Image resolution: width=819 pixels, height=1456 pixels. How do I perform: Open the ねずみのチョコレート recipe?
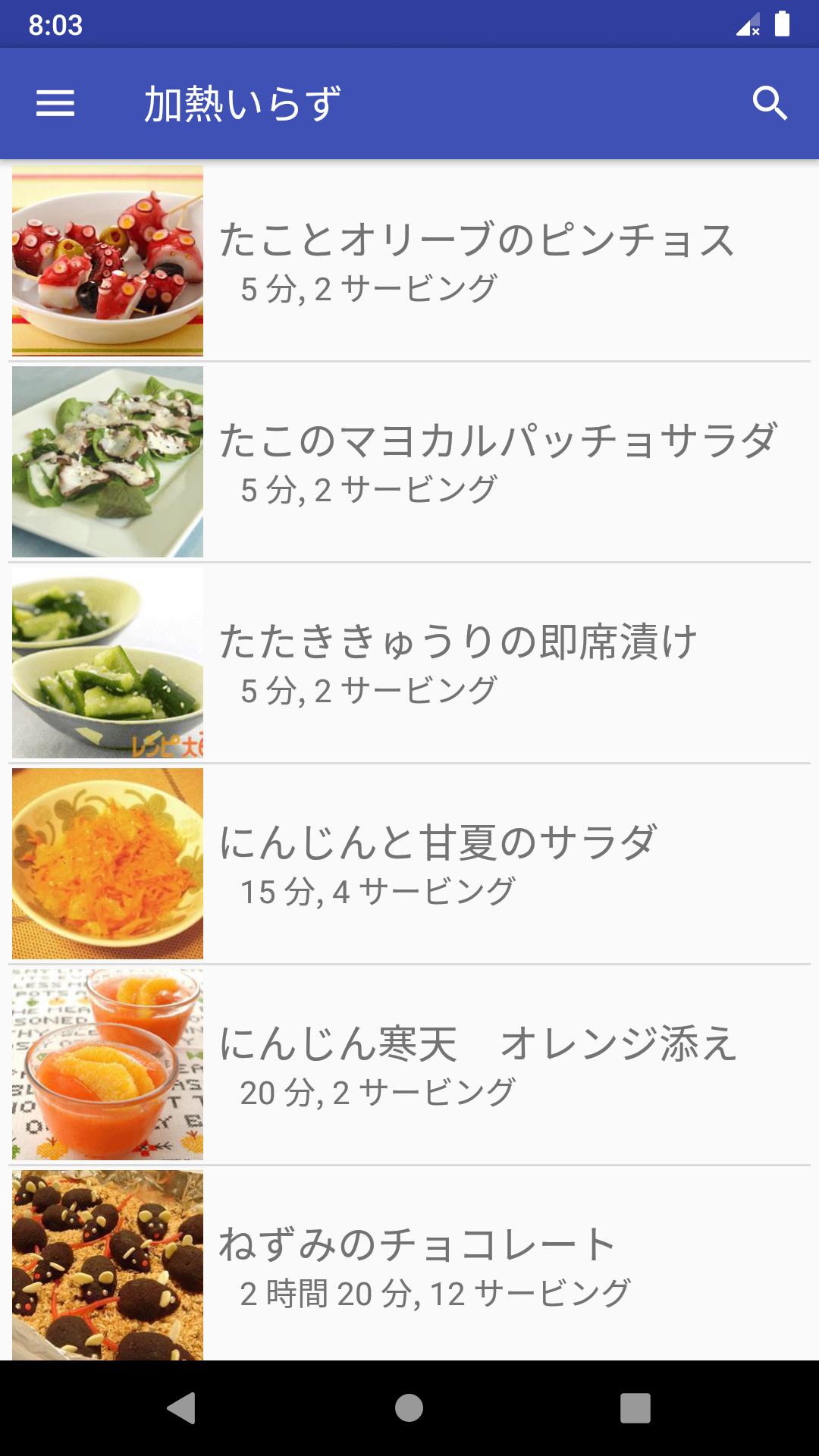click(409, 1263)
